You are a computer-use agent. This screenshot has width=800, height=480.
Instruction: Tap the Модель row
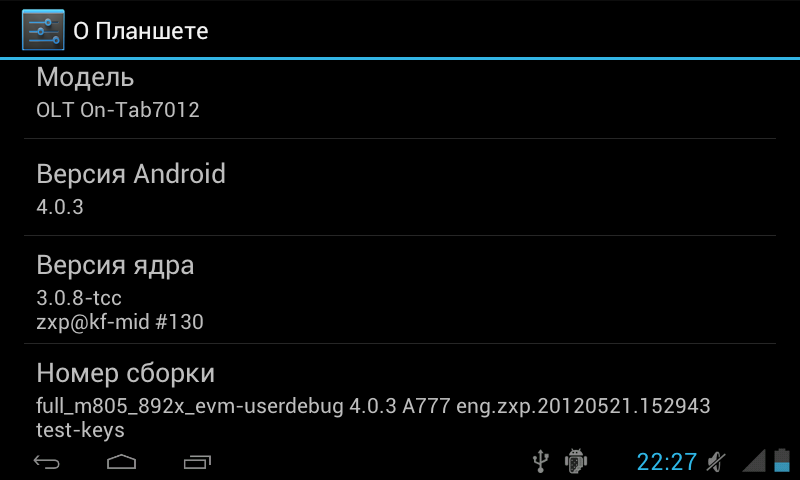(400, 94)
